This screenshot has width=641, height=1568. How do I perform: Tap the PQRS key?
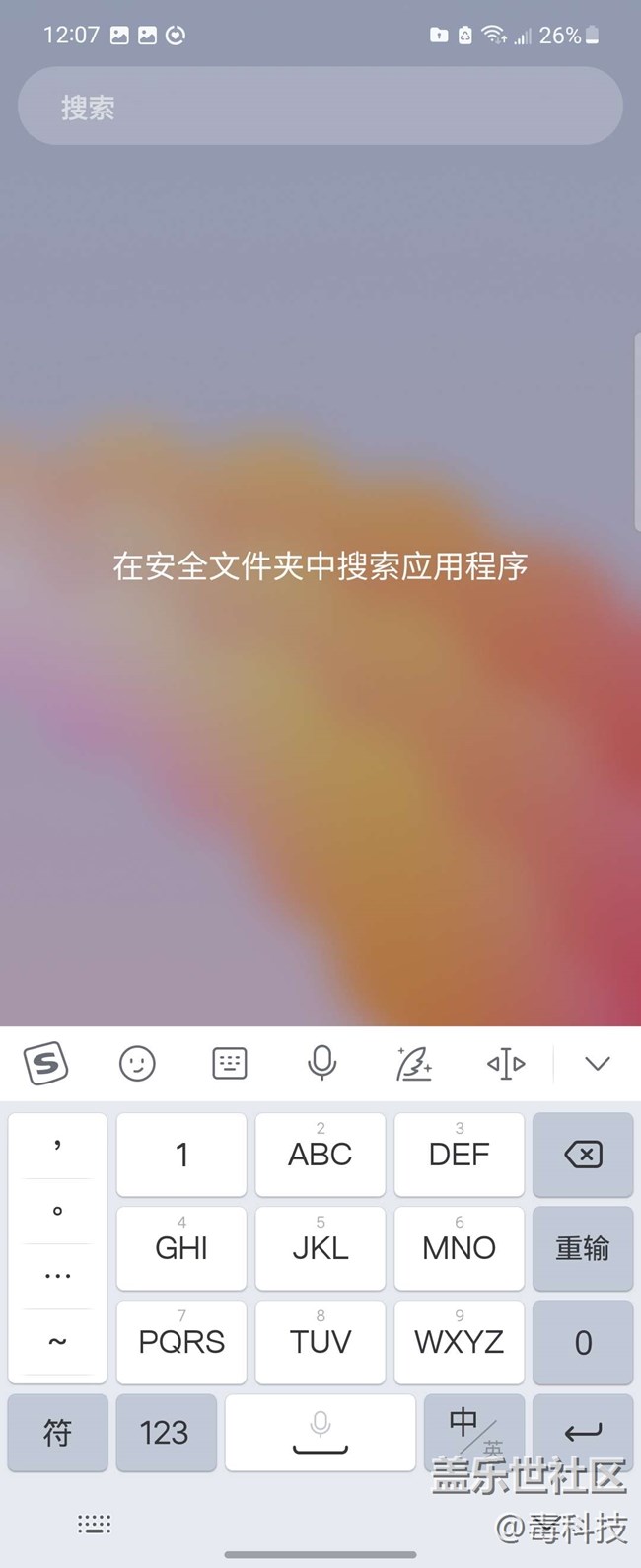(181, 1342)
